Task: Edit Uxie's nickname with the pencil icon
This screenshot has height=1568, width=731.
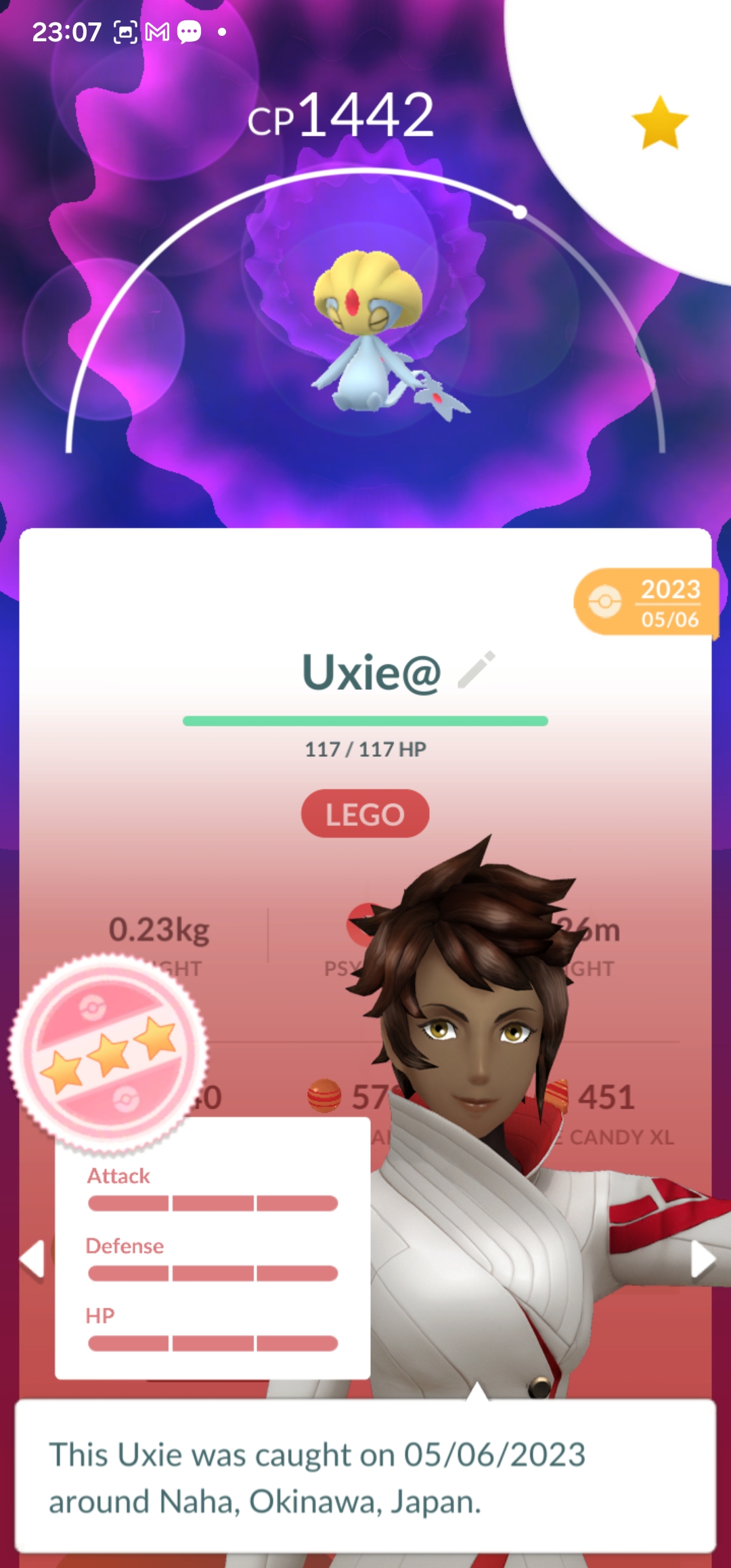Action: coord(477,670)
